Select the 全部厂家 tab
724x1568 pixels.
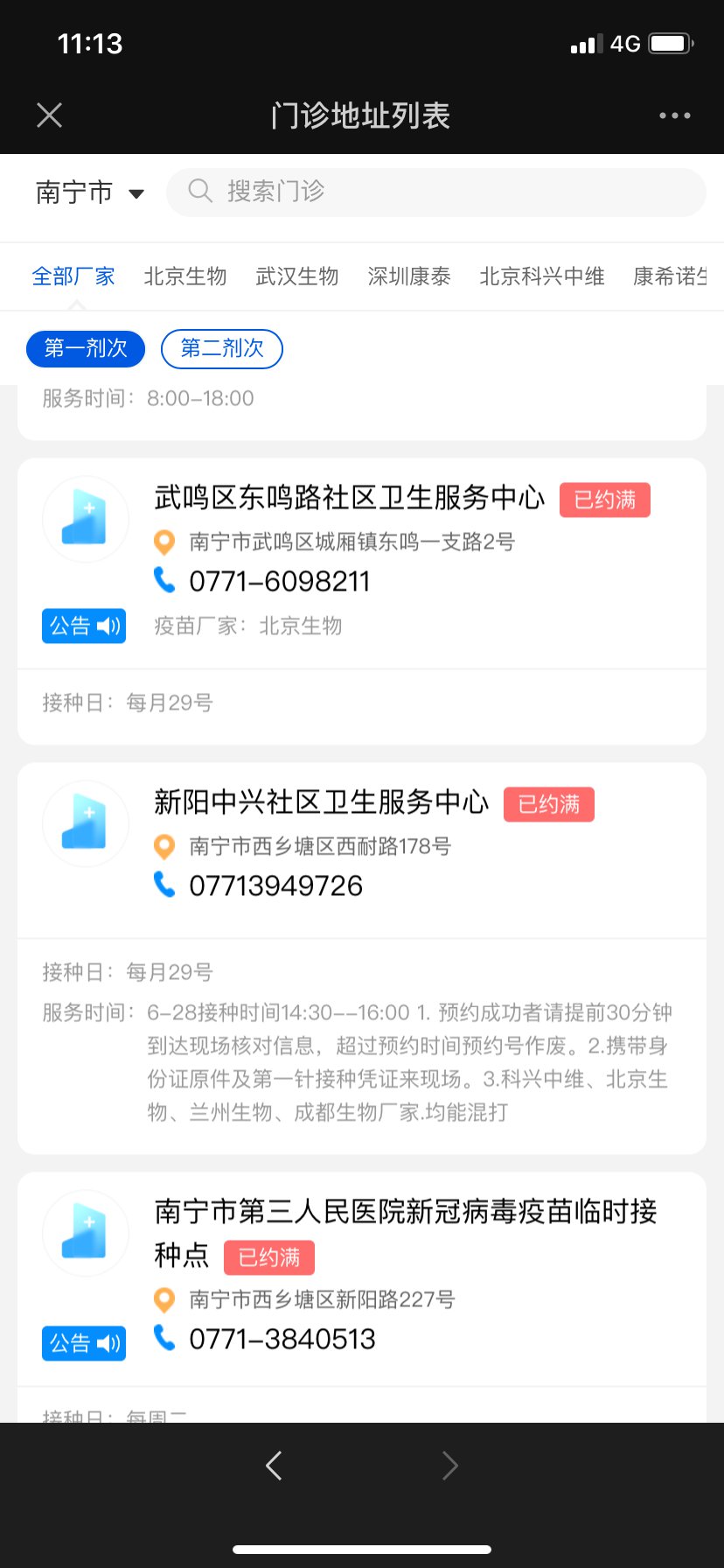point(73,276)
